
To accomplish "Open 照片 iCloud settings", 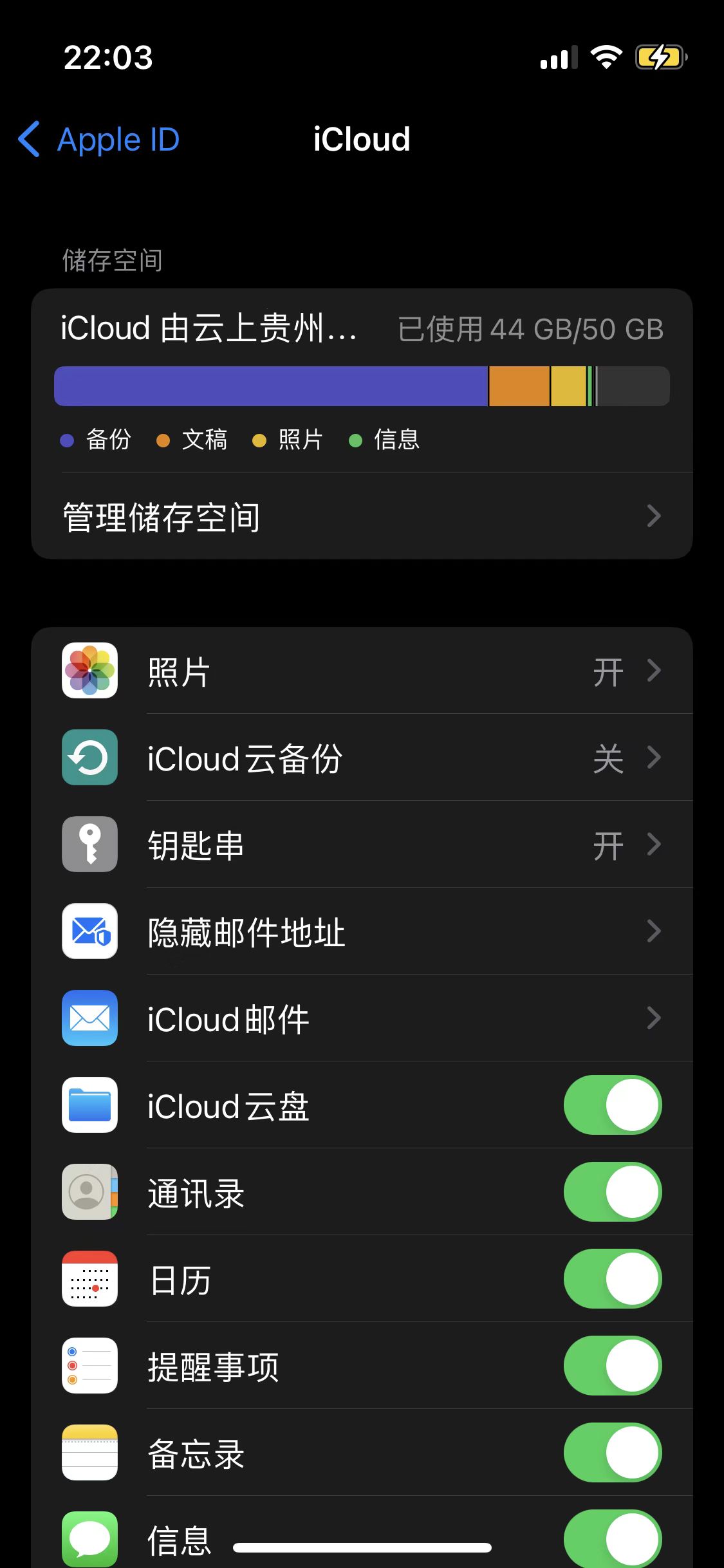I will pos(362,671).
